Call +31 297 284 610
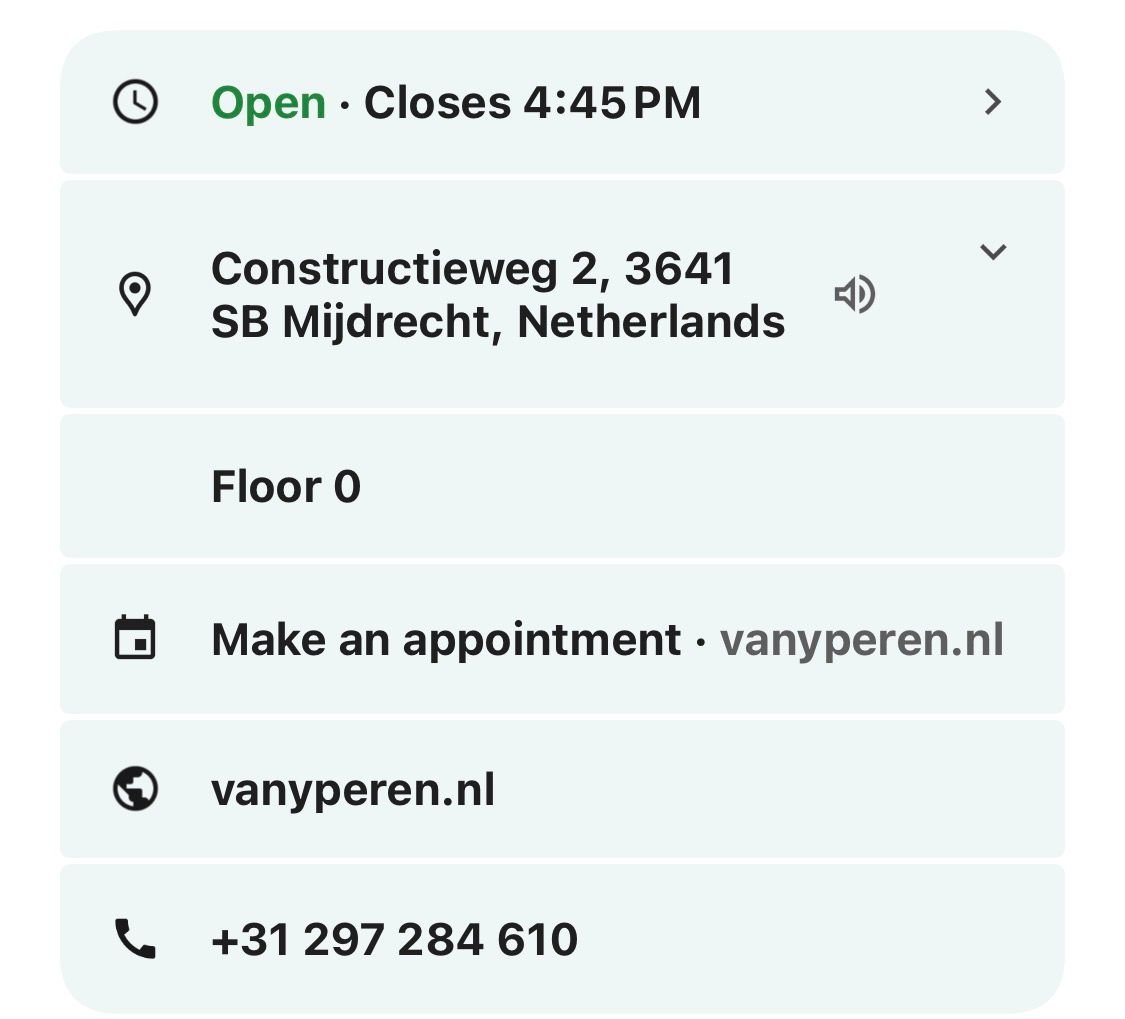Image resolution: width=1125 pixels, height=1019 pixels. point(562,939)
